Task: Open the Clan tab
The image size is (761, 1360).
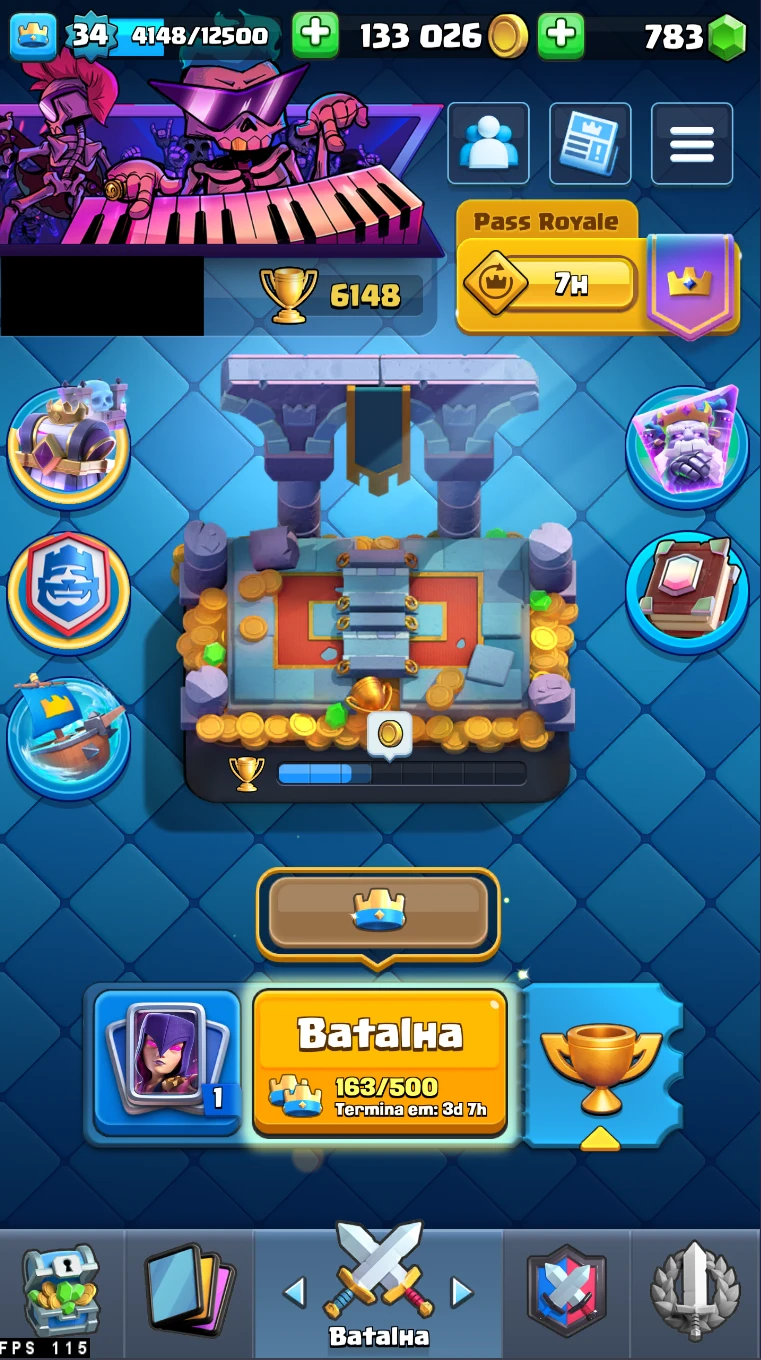Action: click(x=567, y=1290)
